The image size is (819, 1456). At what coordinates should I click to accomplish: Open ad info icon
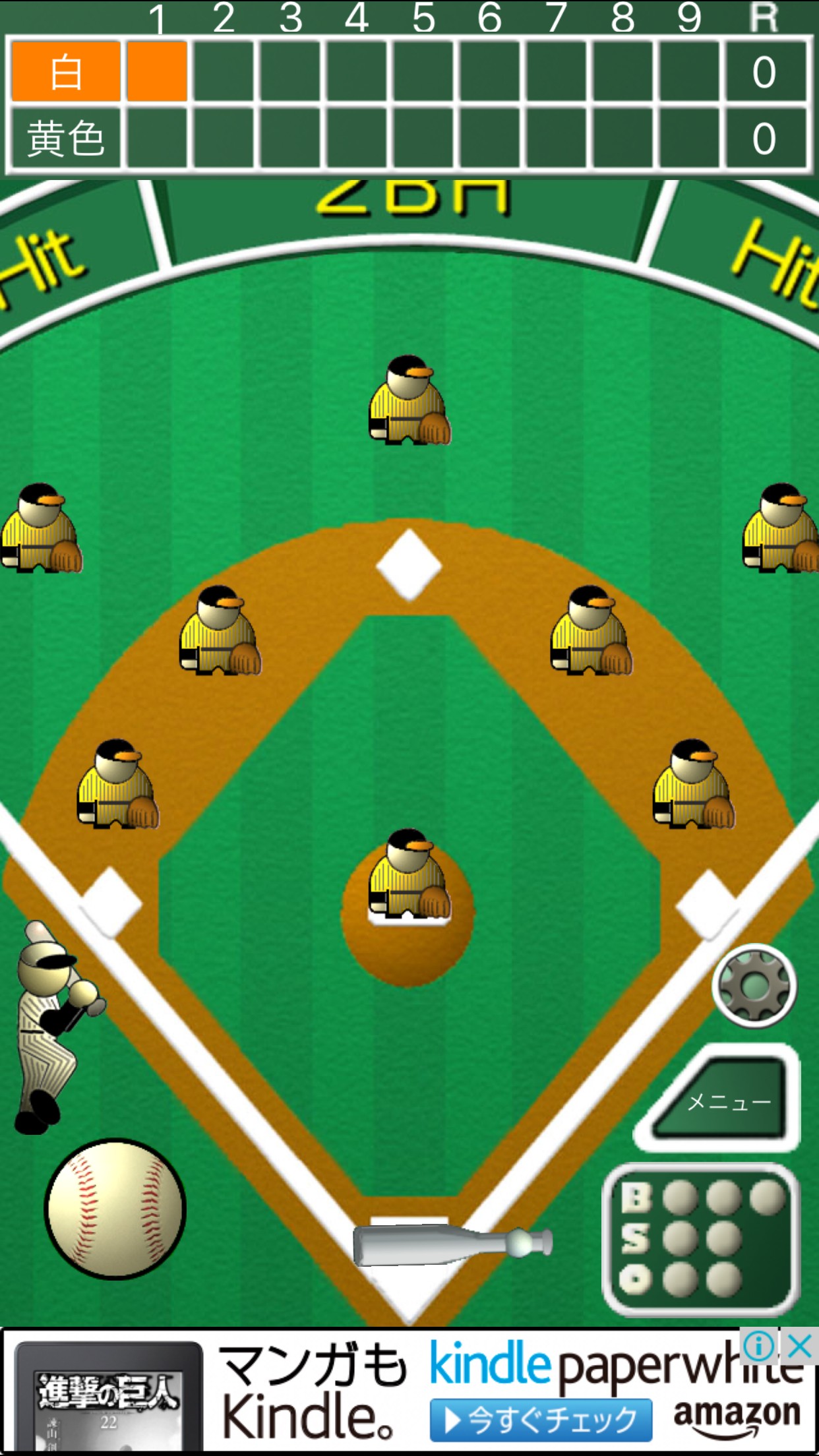[x=760, y=1346]
